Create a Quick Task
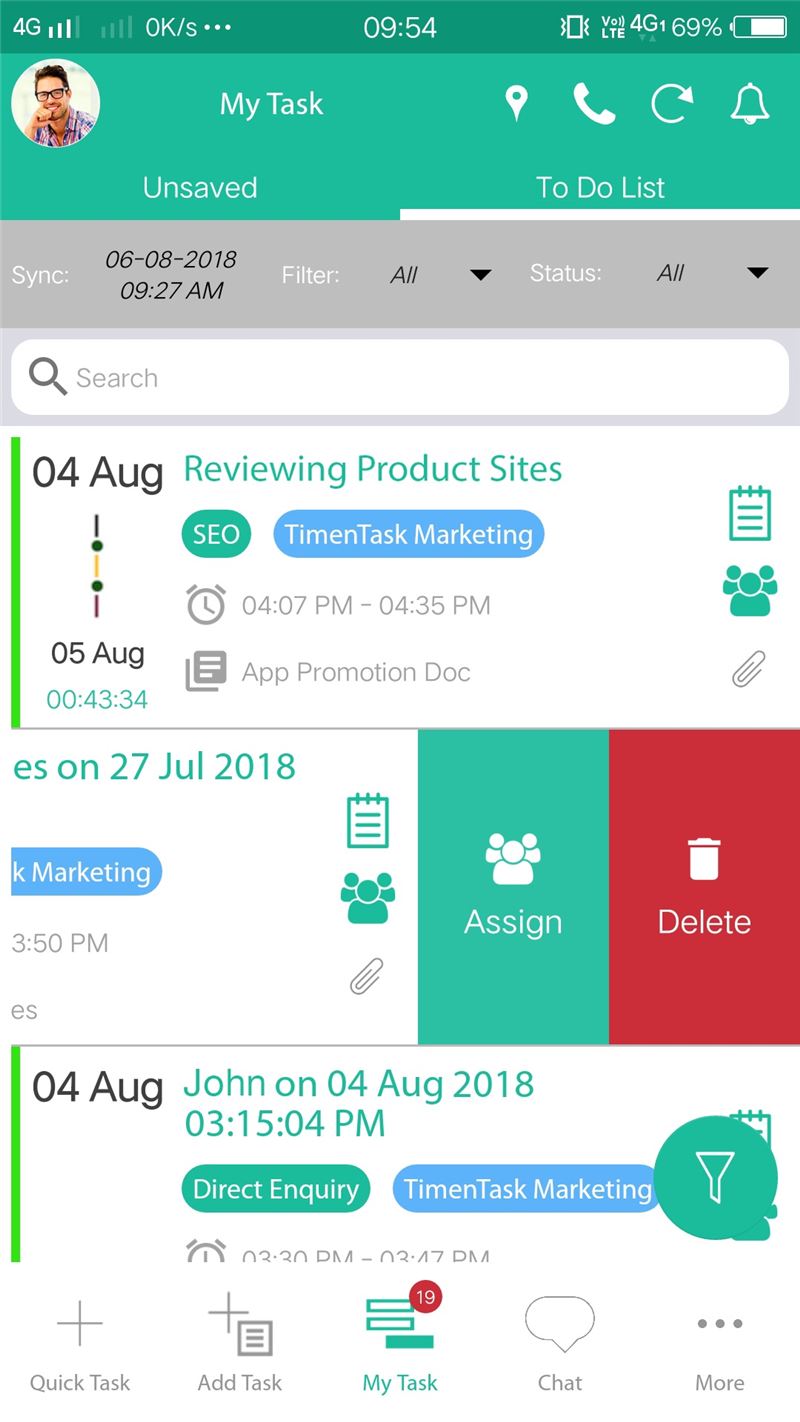 click(80, 1342)
